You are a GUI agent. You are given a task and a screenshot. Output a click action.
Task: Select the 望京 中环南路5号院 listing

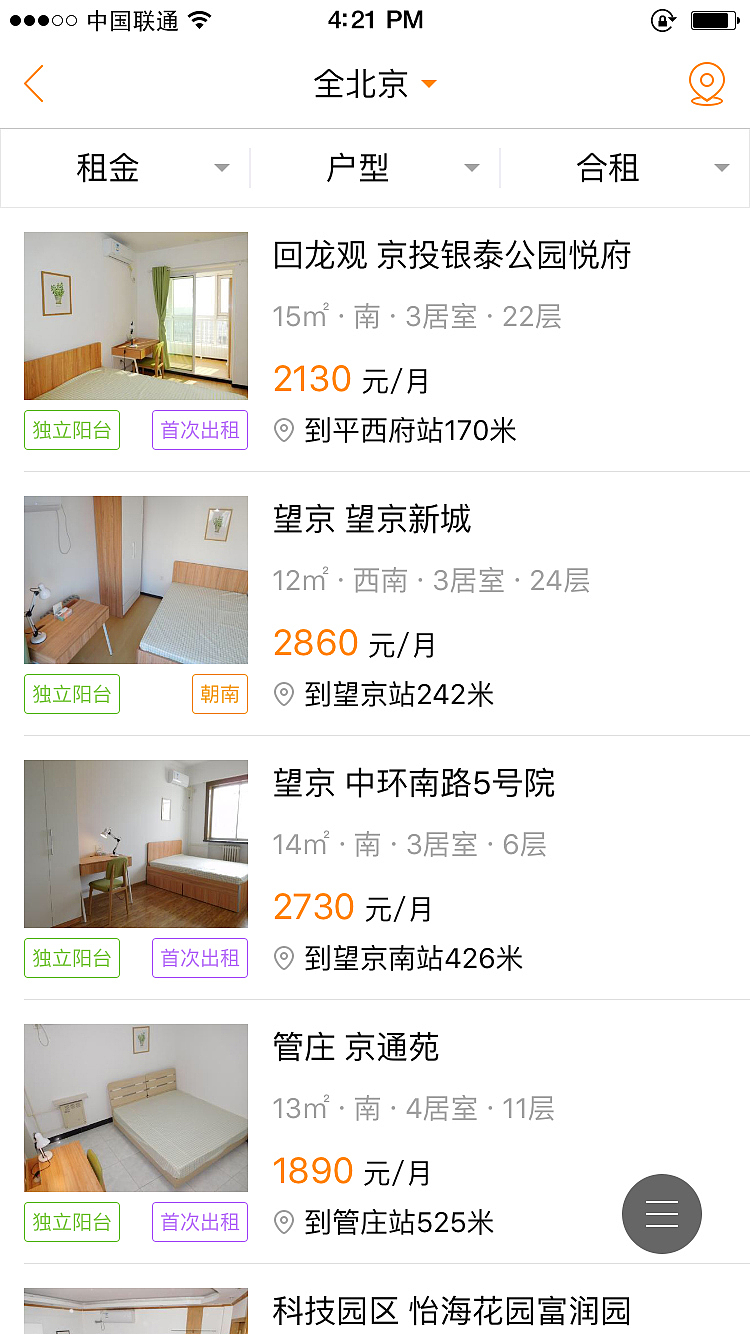[x=414, y=784]
